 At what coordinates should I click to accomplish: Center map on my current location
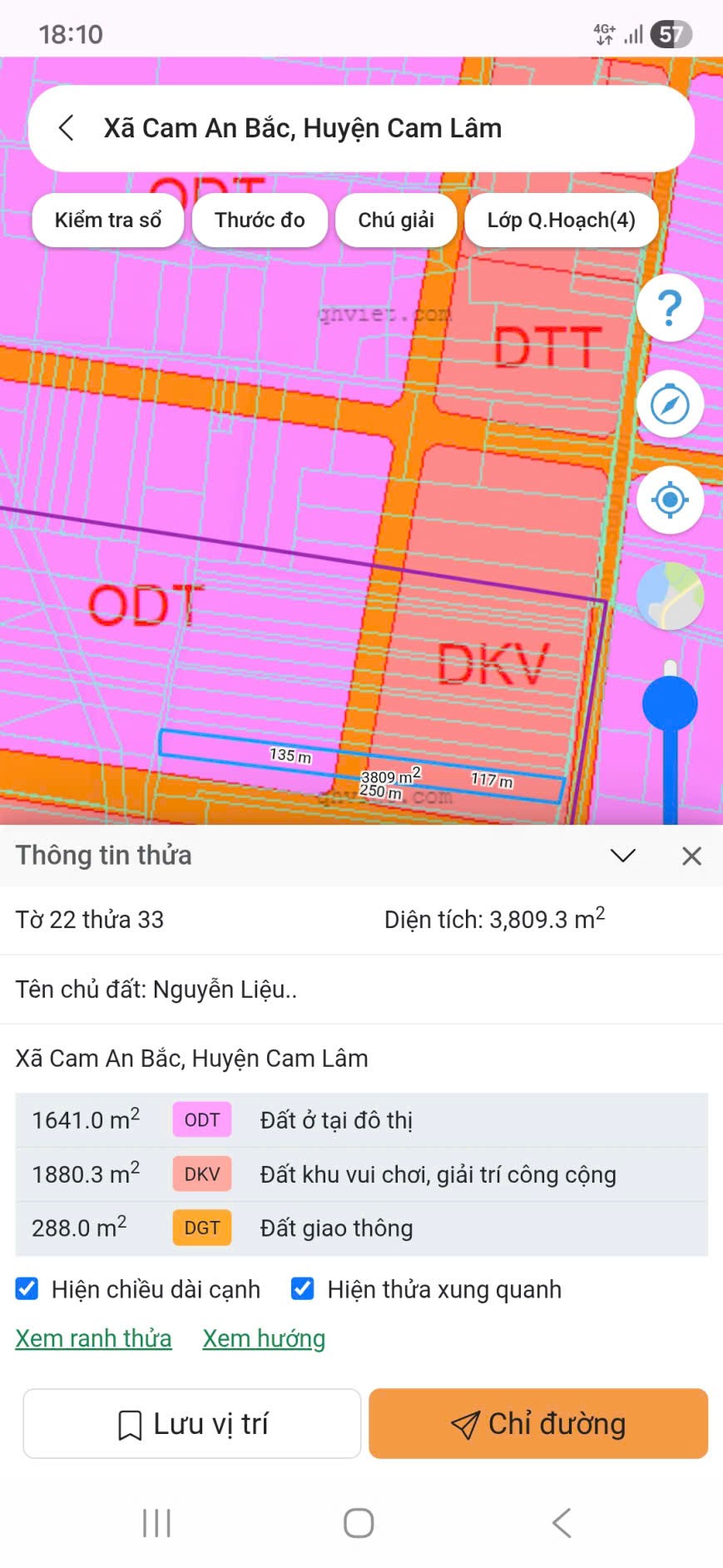(x=670, y=500)
